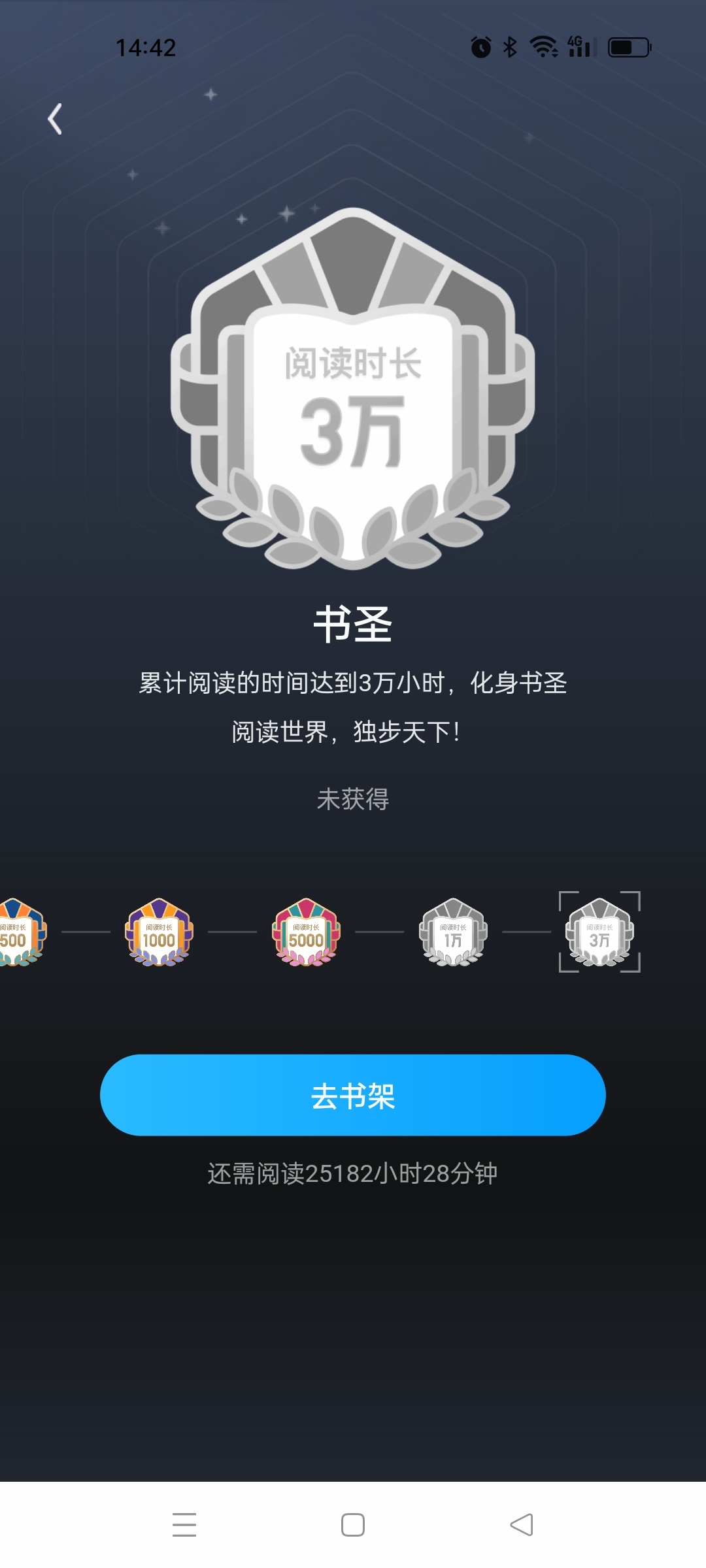Go to the home screen
The image size is (706, 1568).
(353, 1525)
